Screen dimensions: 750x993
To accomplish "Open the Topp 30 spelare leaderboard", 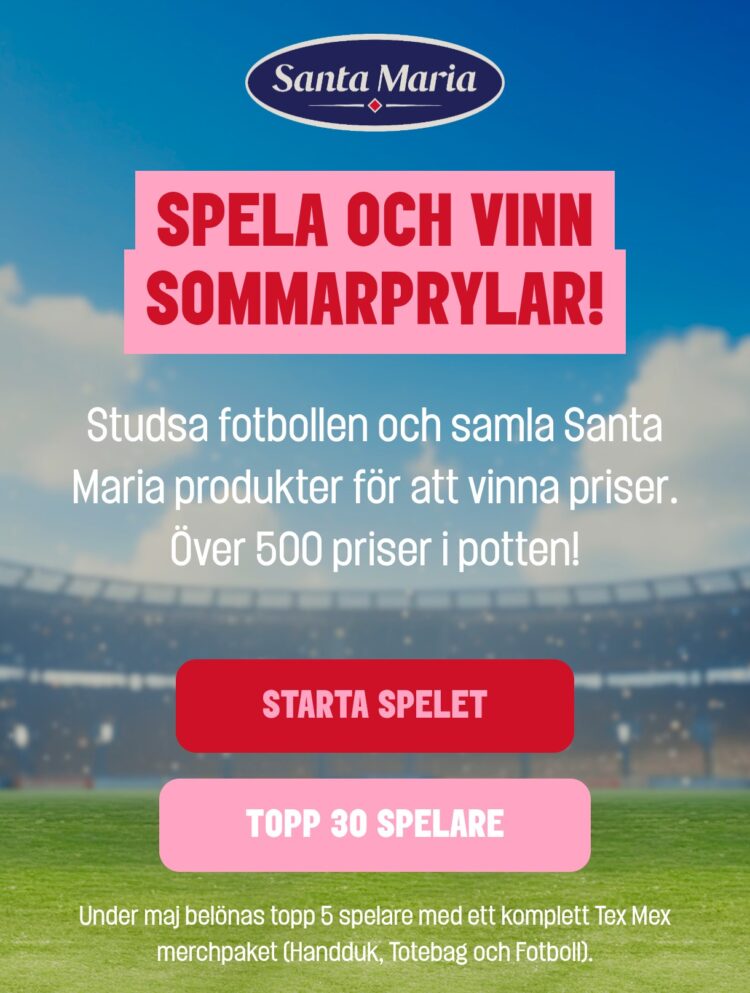I will click(x=375, y=825).
